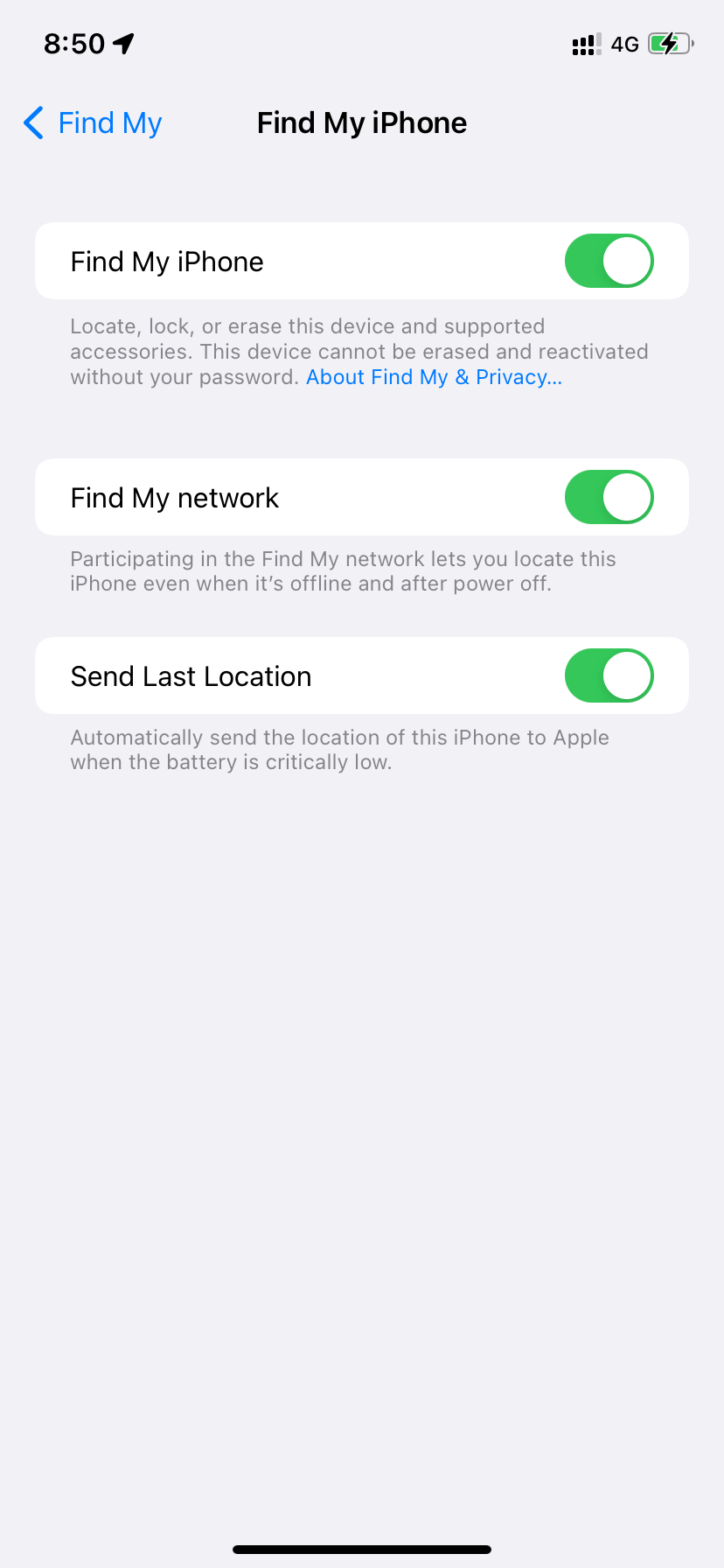Tap the Find My network row
Screen dimensions: 724x1568
click(x=262, y=496)
